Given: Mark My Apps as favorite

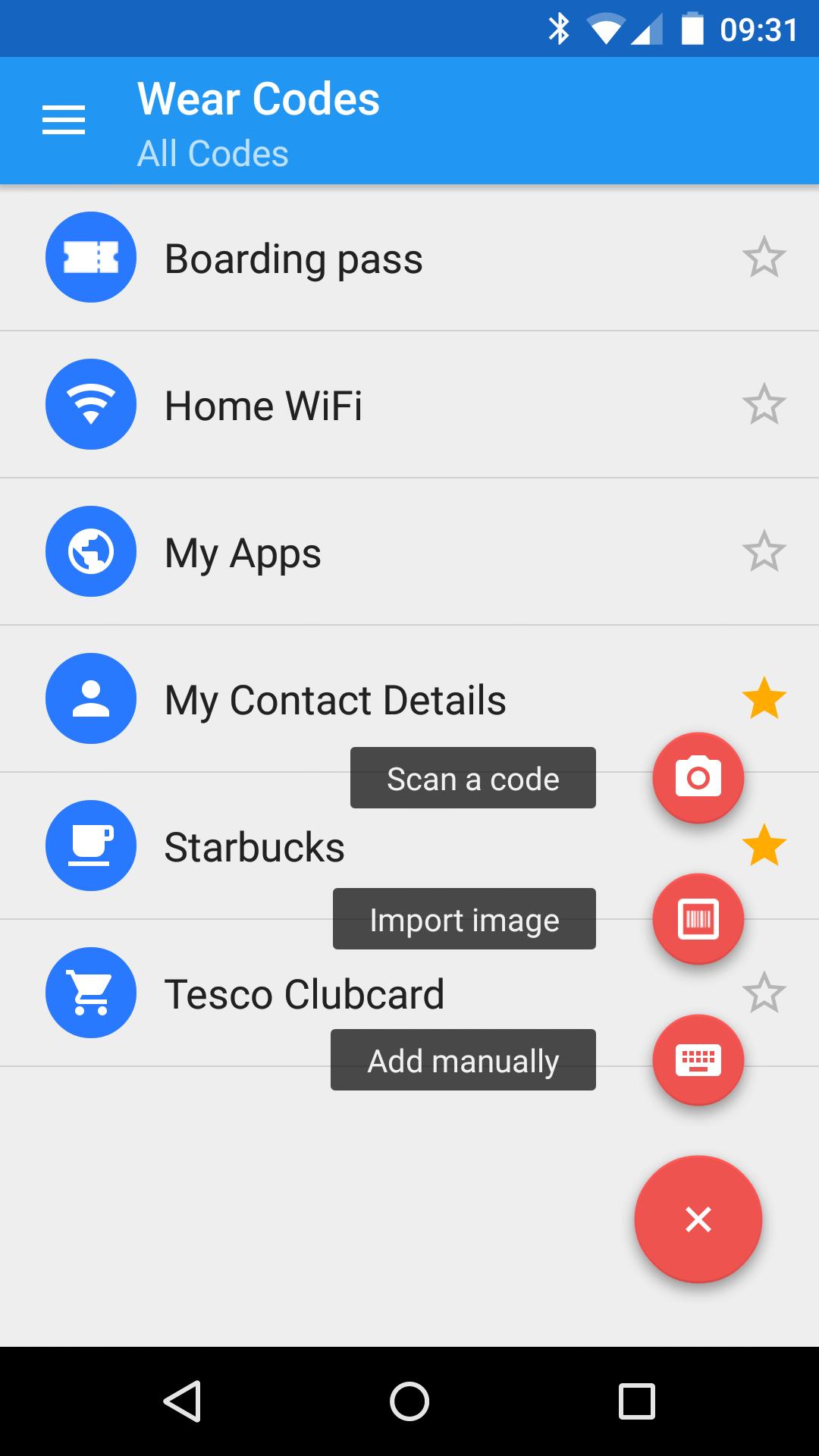Looking at the screenshot, I should 764,551.
